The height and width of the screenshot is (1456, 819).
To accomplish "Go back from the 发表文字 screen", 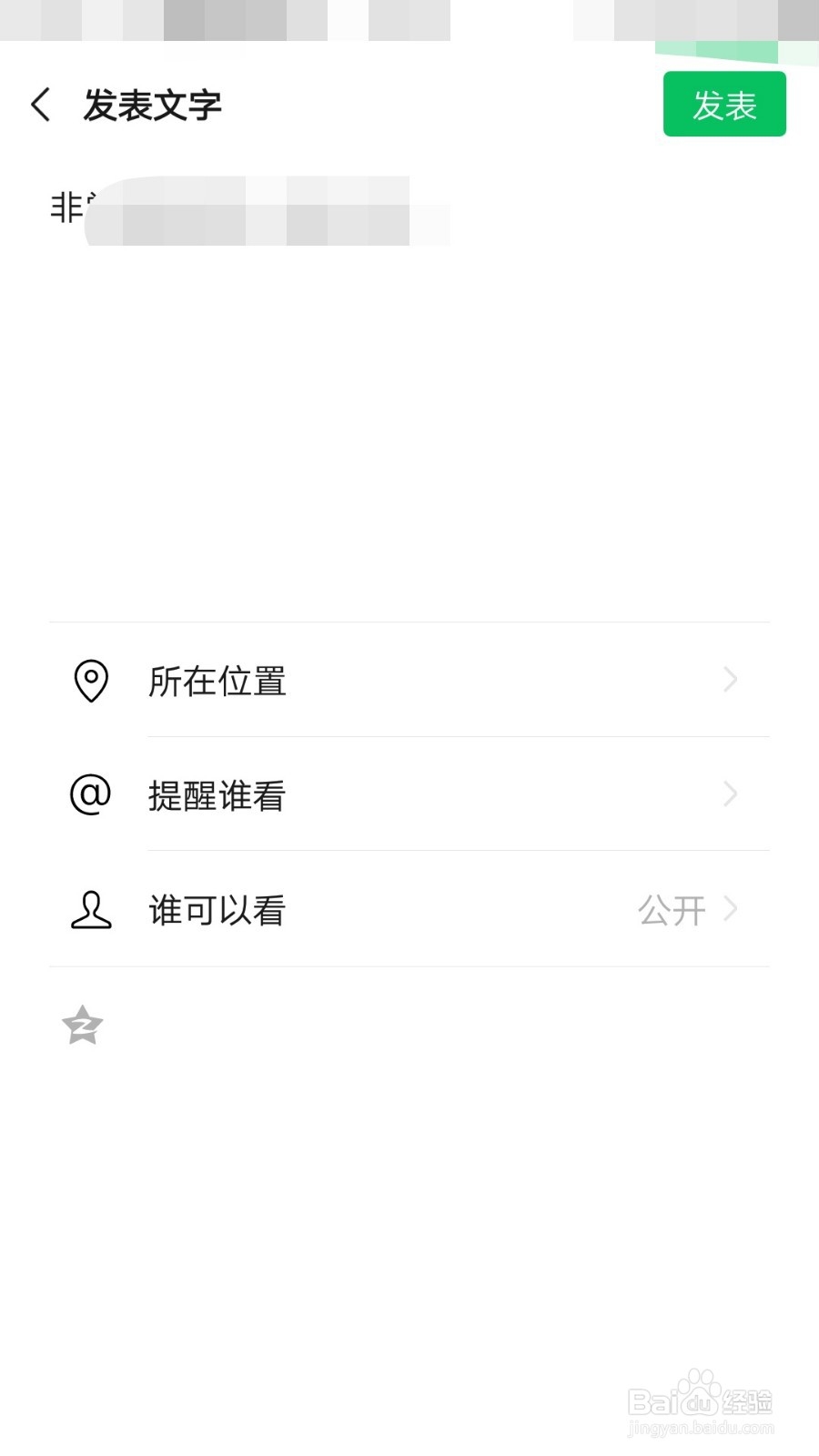I will [41, 105].
